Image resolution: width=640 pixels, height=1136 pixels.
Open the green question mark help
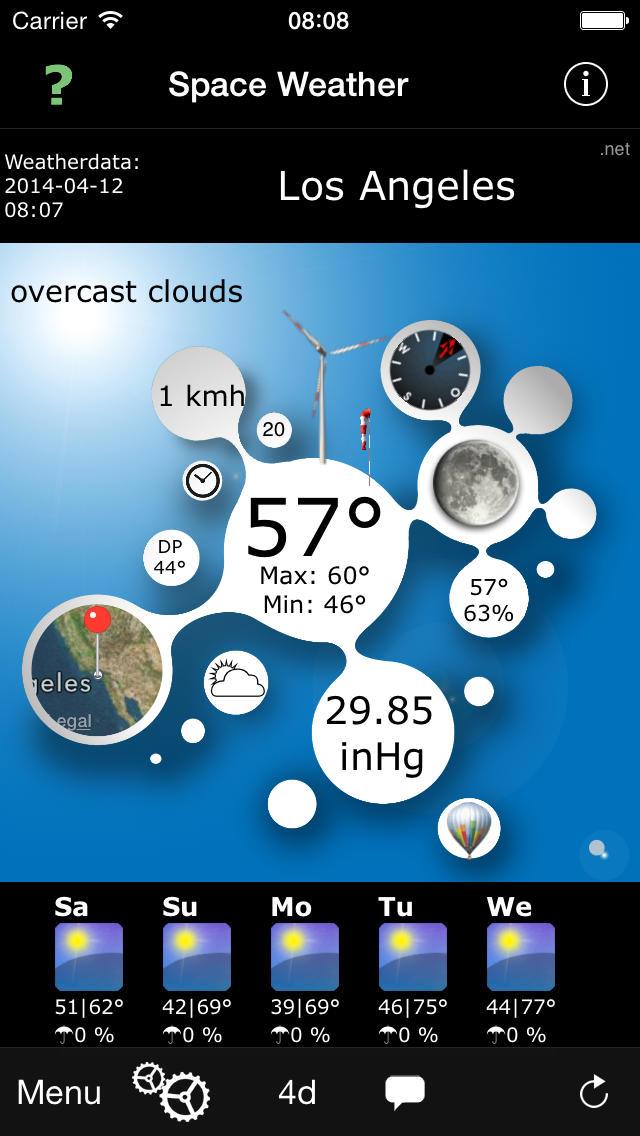coord(59,85)
